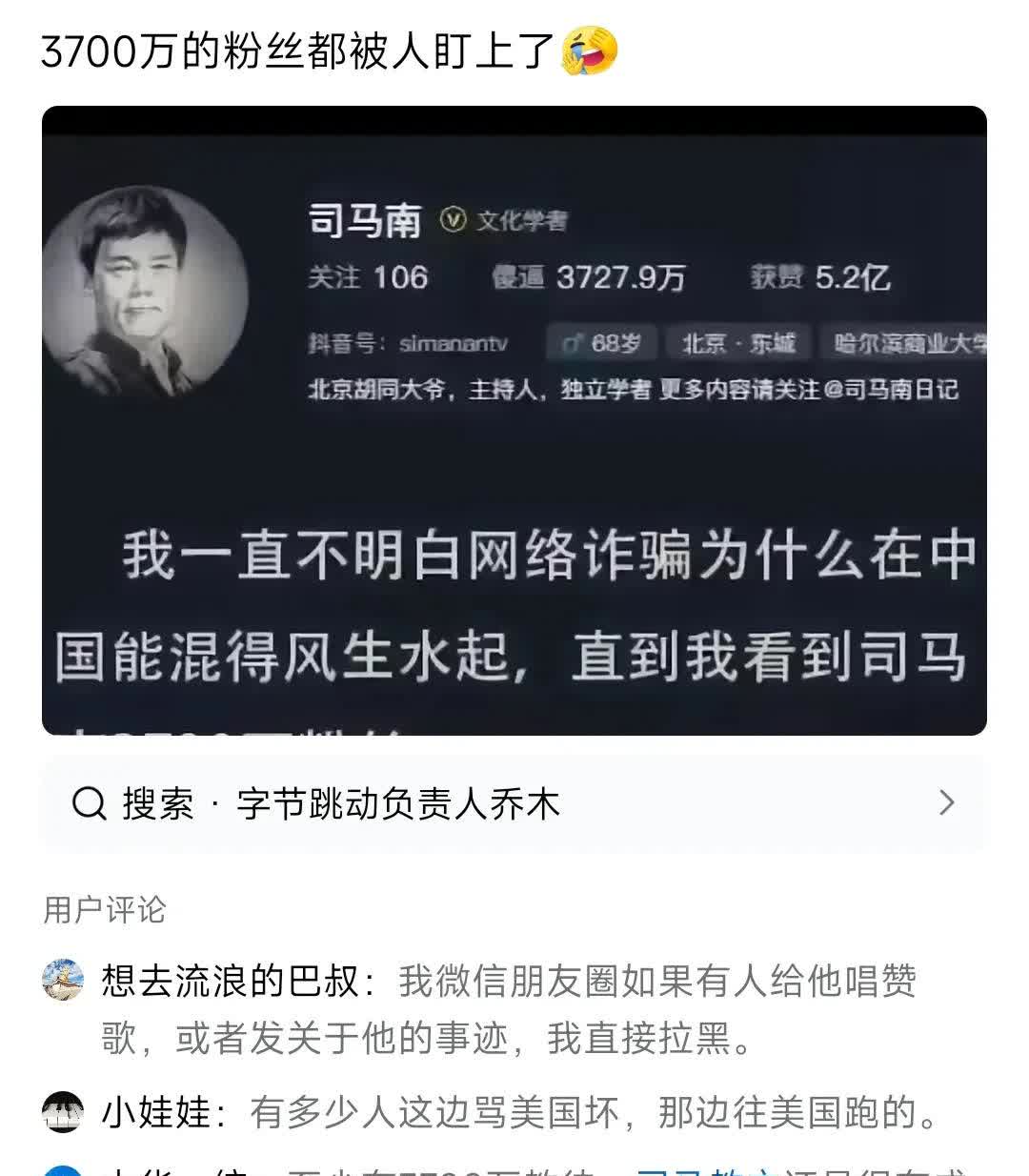Click 想去流浪的巴叔's beach avatar

[63, 978]
